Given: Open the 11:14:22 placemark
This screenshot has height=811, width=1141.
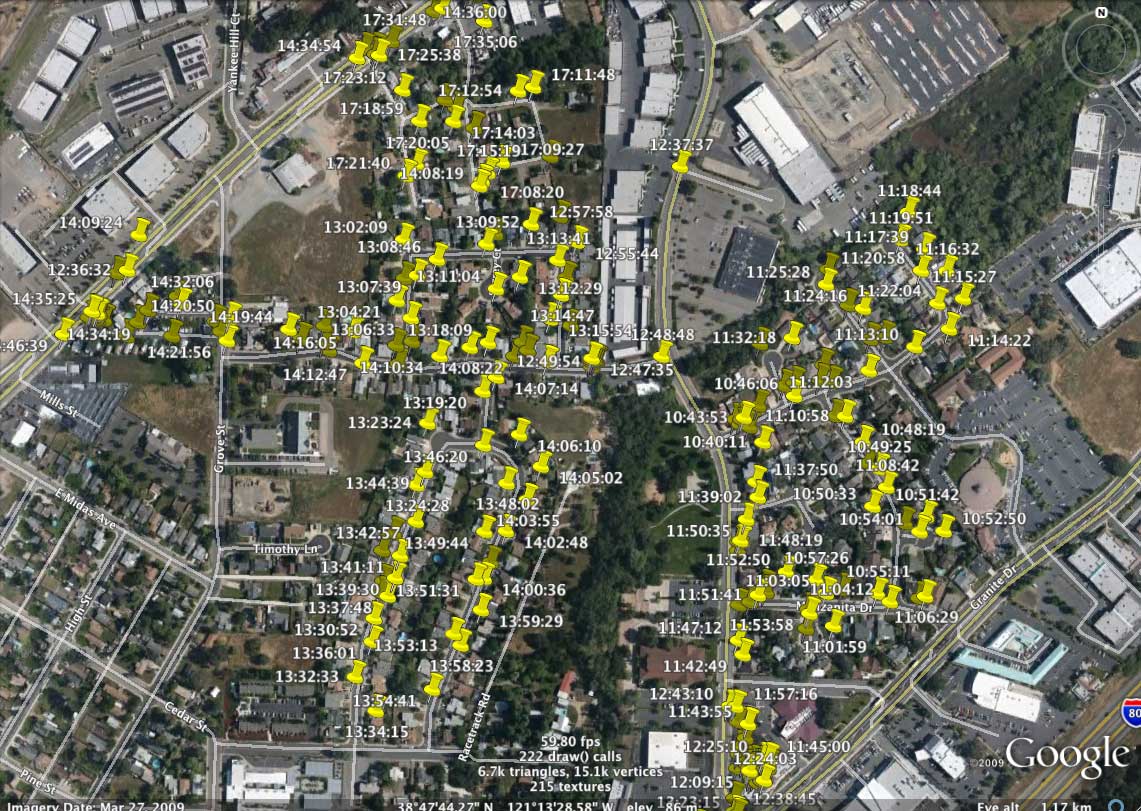Looking at the screenshot, I should [x=951, y=324].
